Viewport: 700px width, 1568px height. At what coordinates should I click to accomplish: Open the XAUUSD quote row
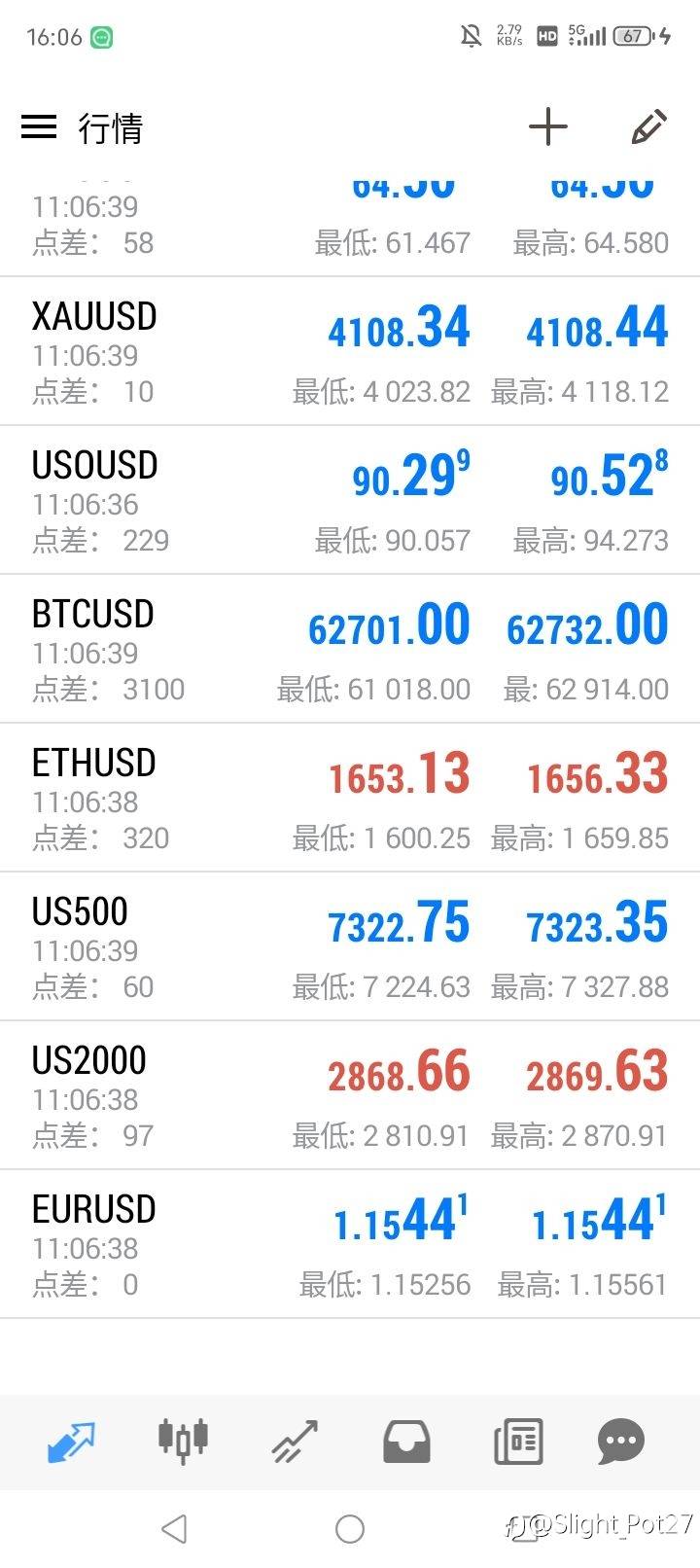click(350, 351)
